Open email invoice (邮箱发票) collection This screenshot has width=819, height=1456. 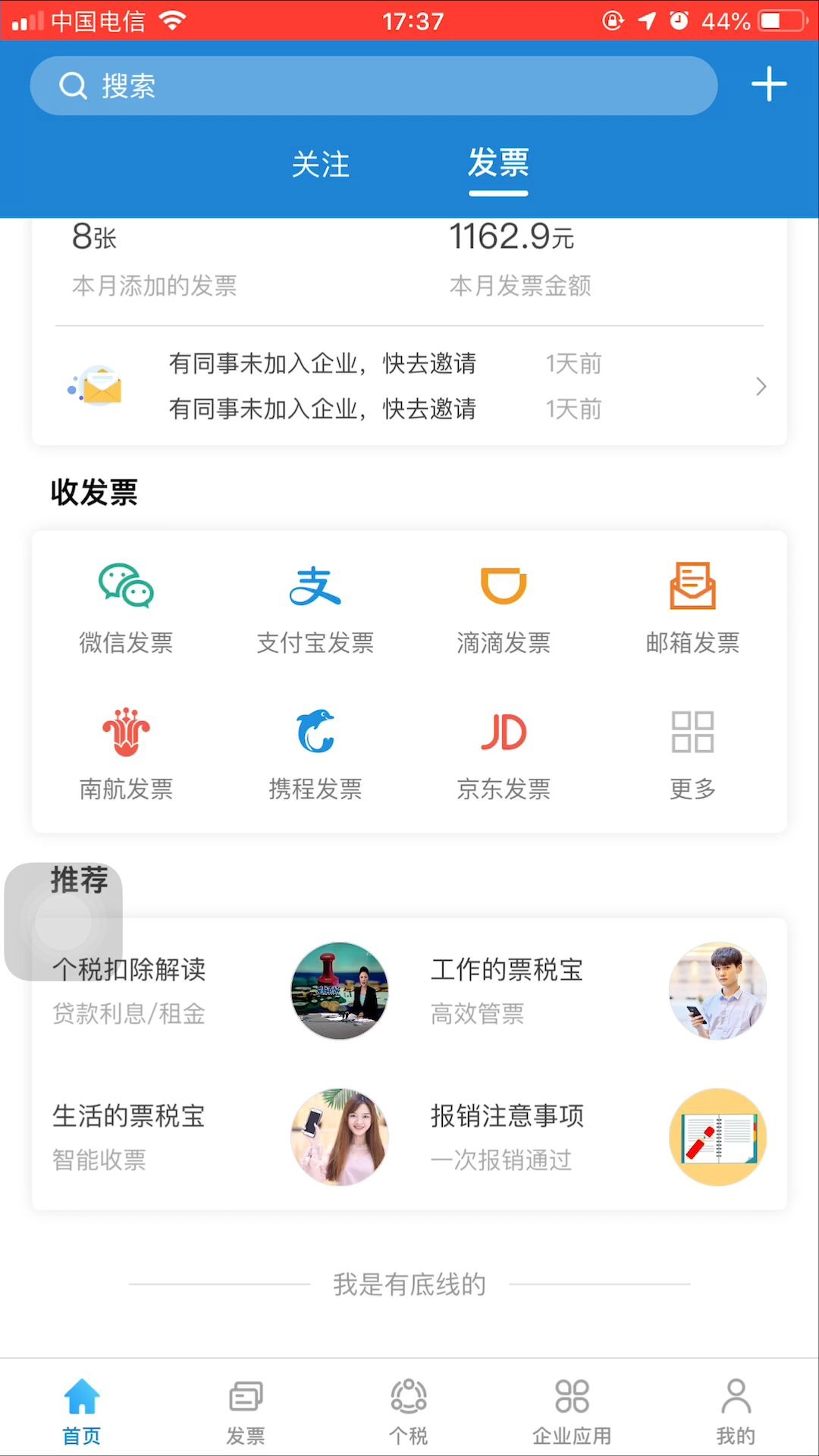pyautogui.click(x=692, y=607)
